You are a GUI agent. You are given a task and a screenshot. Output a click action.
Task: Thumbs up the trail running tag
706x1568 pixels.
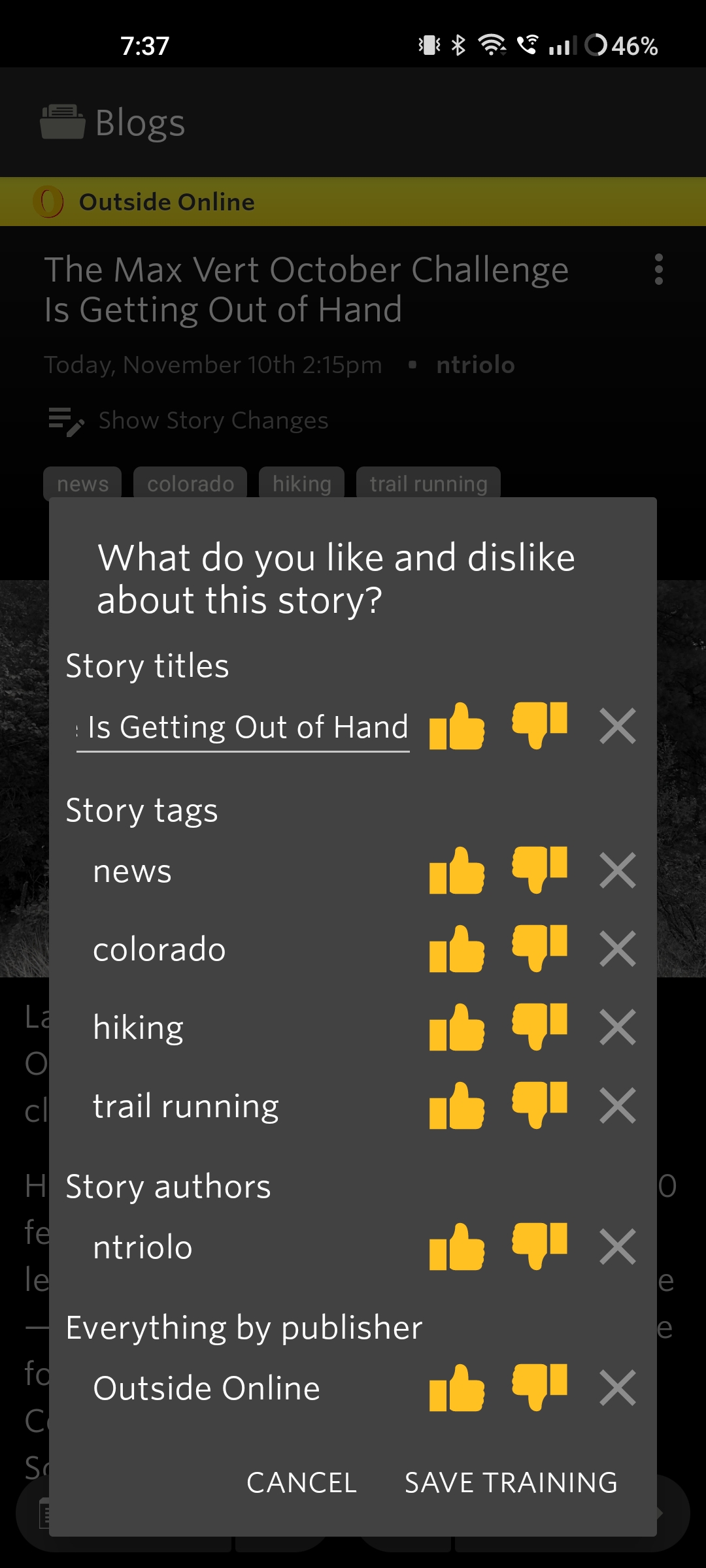(458, 1106)
